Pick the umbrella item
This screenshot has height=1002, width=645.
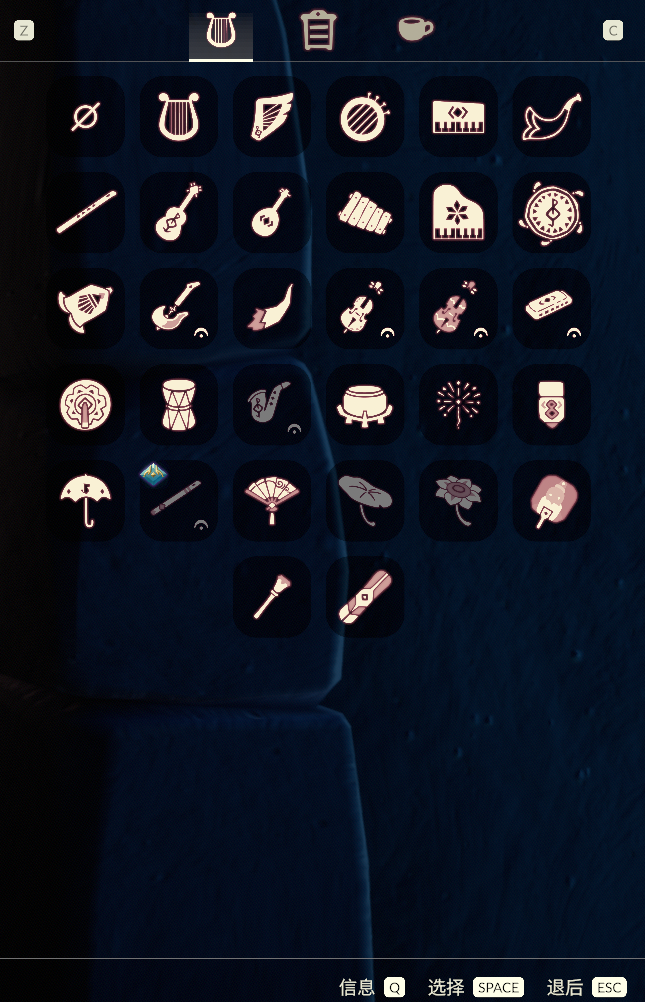(85, 500)
